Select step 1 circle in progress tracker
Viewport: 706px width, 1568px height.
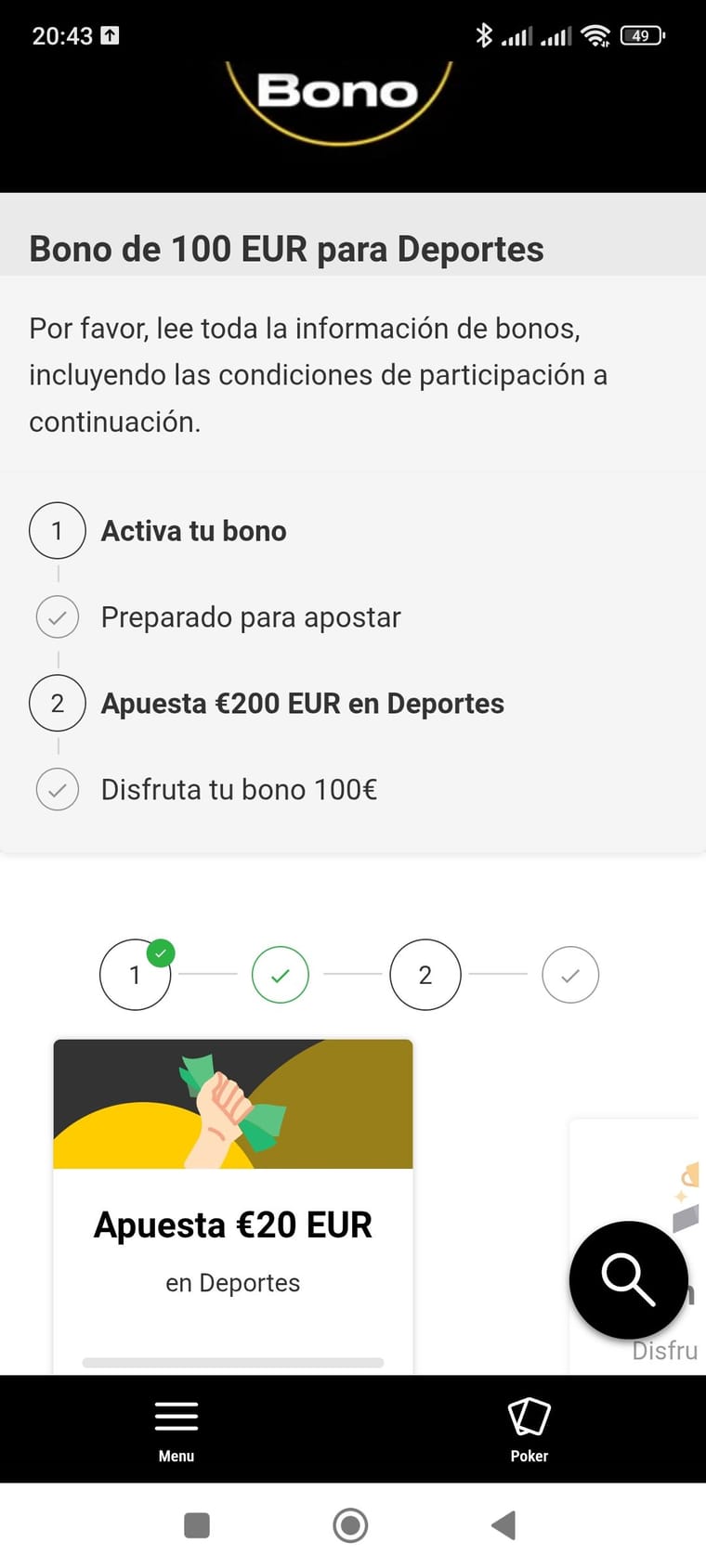pyautogui.click(x=135, y=975)
